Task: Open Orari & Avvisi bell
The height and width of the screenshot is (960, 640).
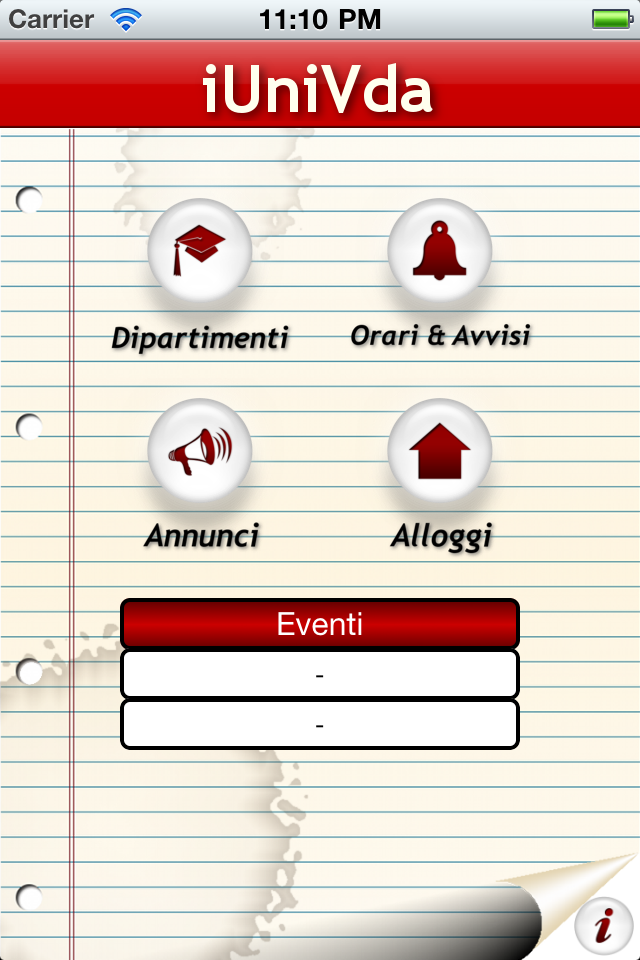Action: [x=439, y=251]
